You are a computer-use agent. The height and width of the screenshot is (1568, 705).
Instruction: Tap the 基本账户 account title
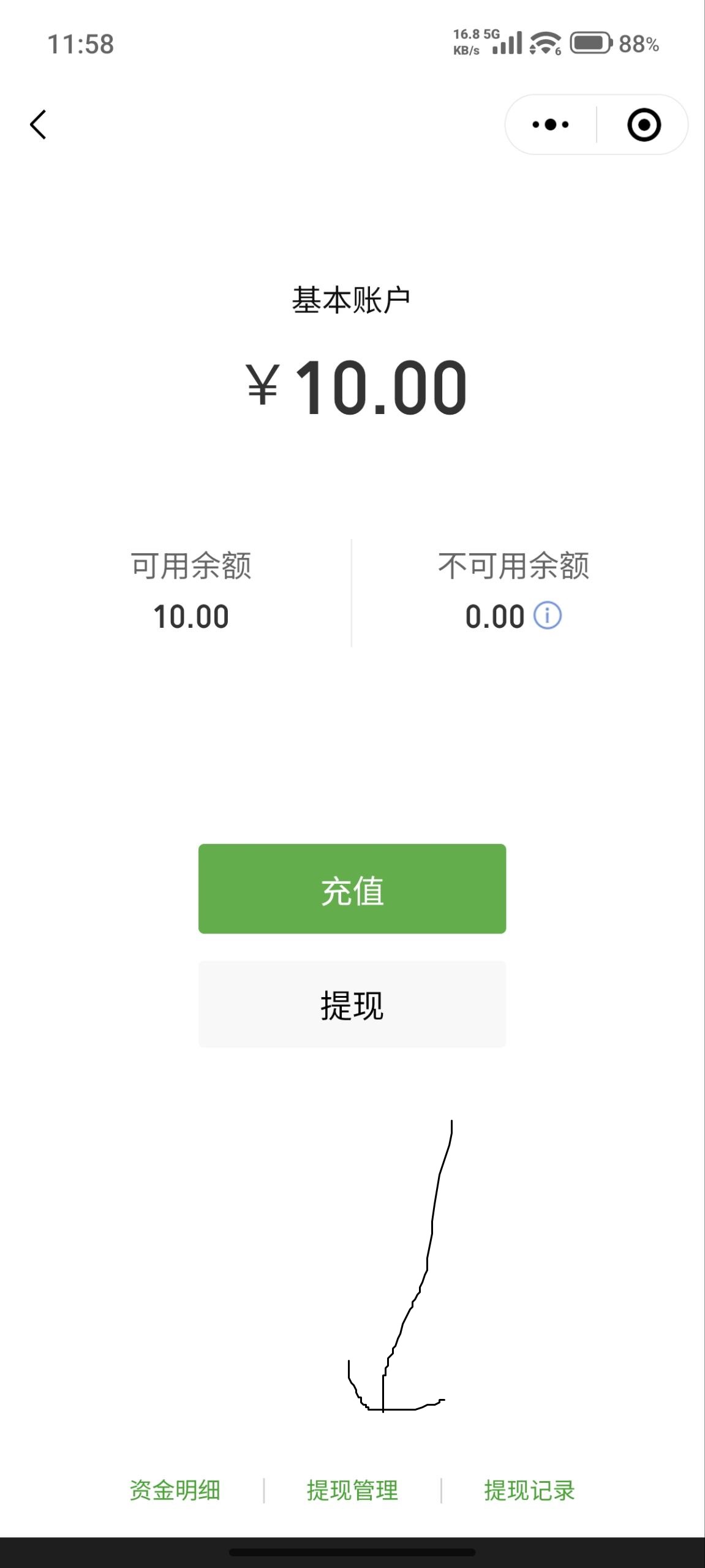coord(352,300)
